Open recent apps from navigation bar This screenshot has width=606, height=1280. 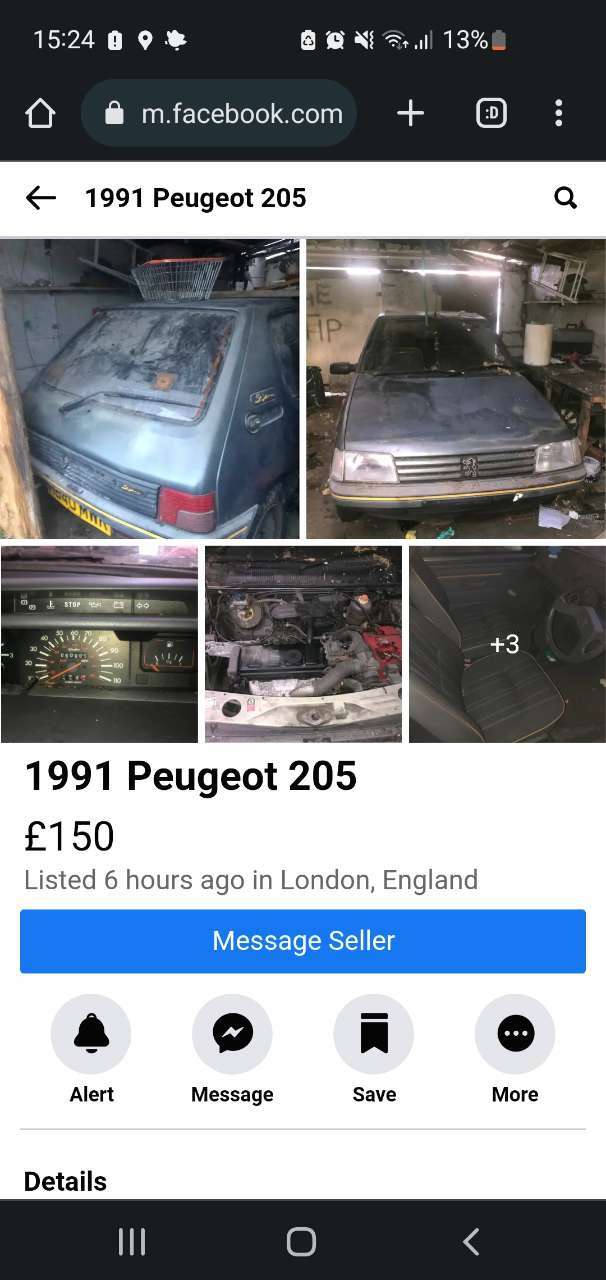pyautogui.click(x=132, y=1241)
